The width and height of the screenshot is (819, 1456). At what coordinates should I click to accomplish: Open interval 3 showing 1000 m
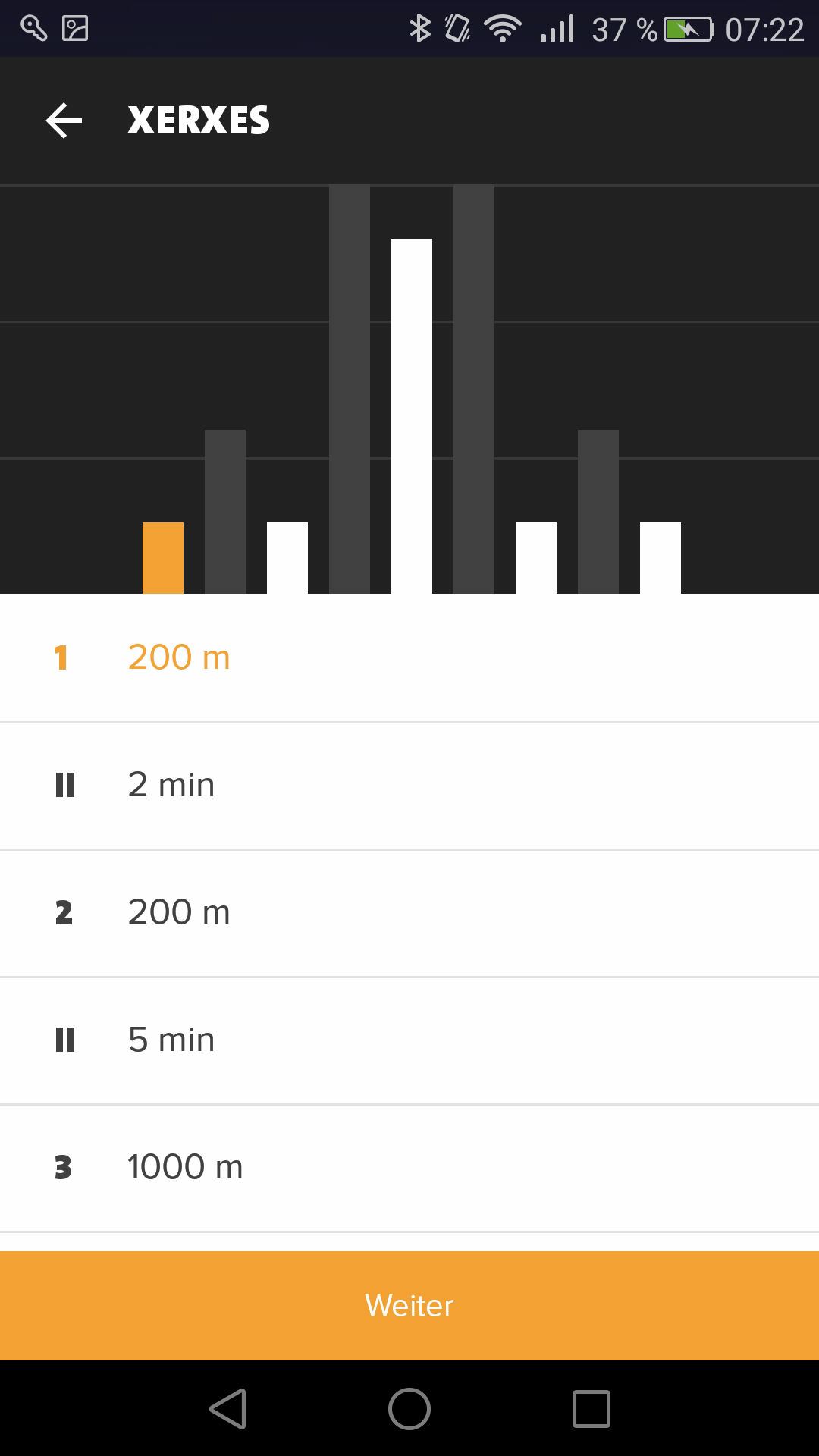point(409,1167)
